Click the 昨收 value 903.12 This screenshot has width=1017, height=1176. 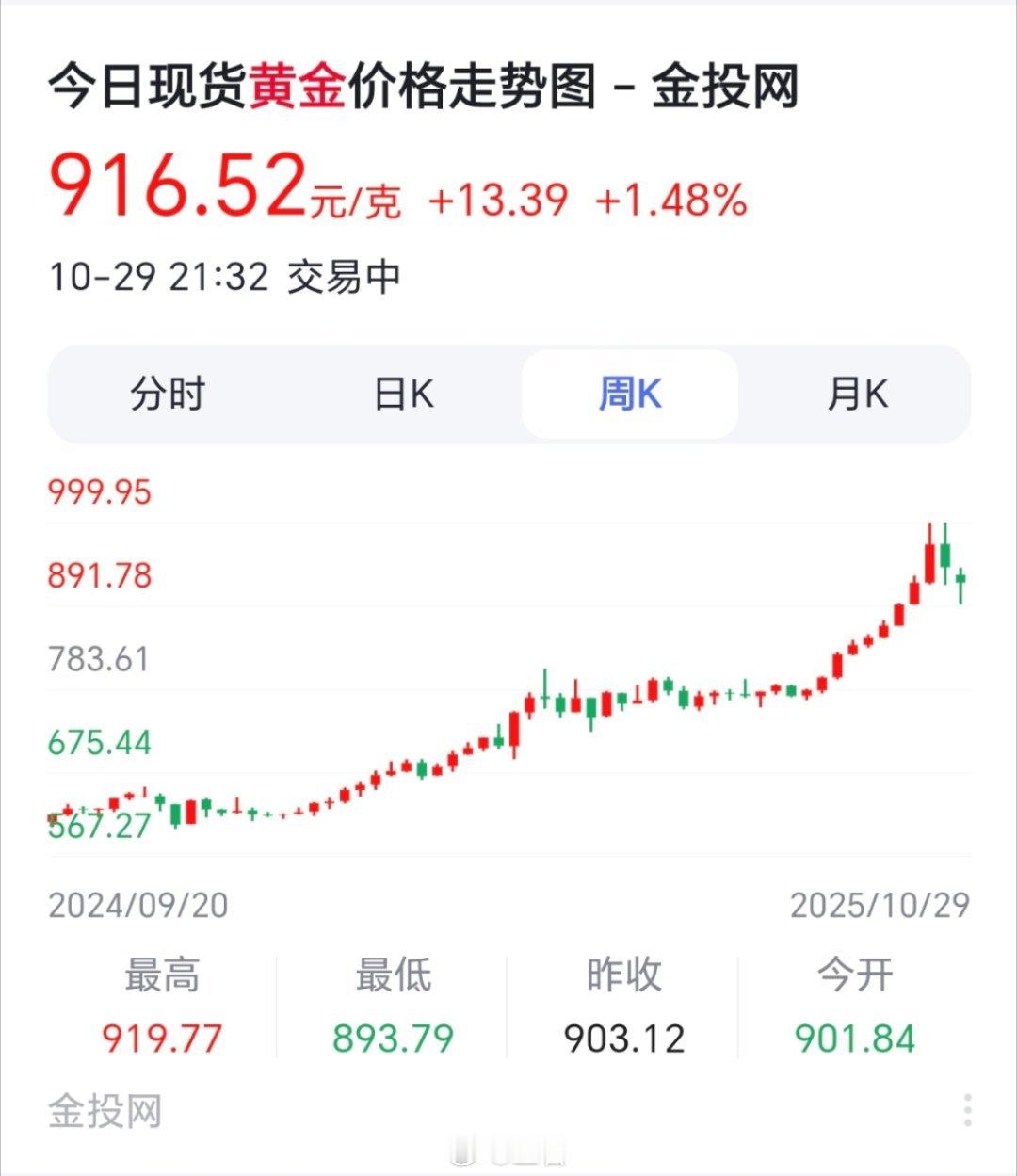pyautogui.click(x=624, y=1039)
